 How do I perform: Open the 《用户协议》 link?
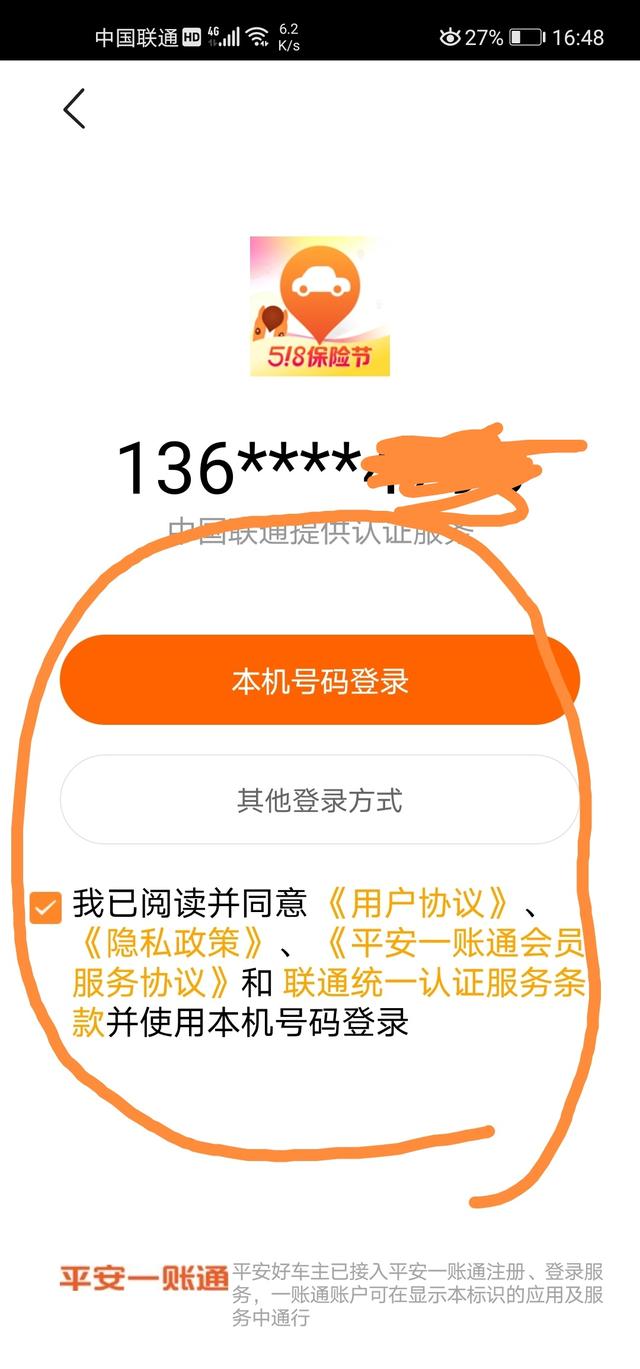[419, 904]
